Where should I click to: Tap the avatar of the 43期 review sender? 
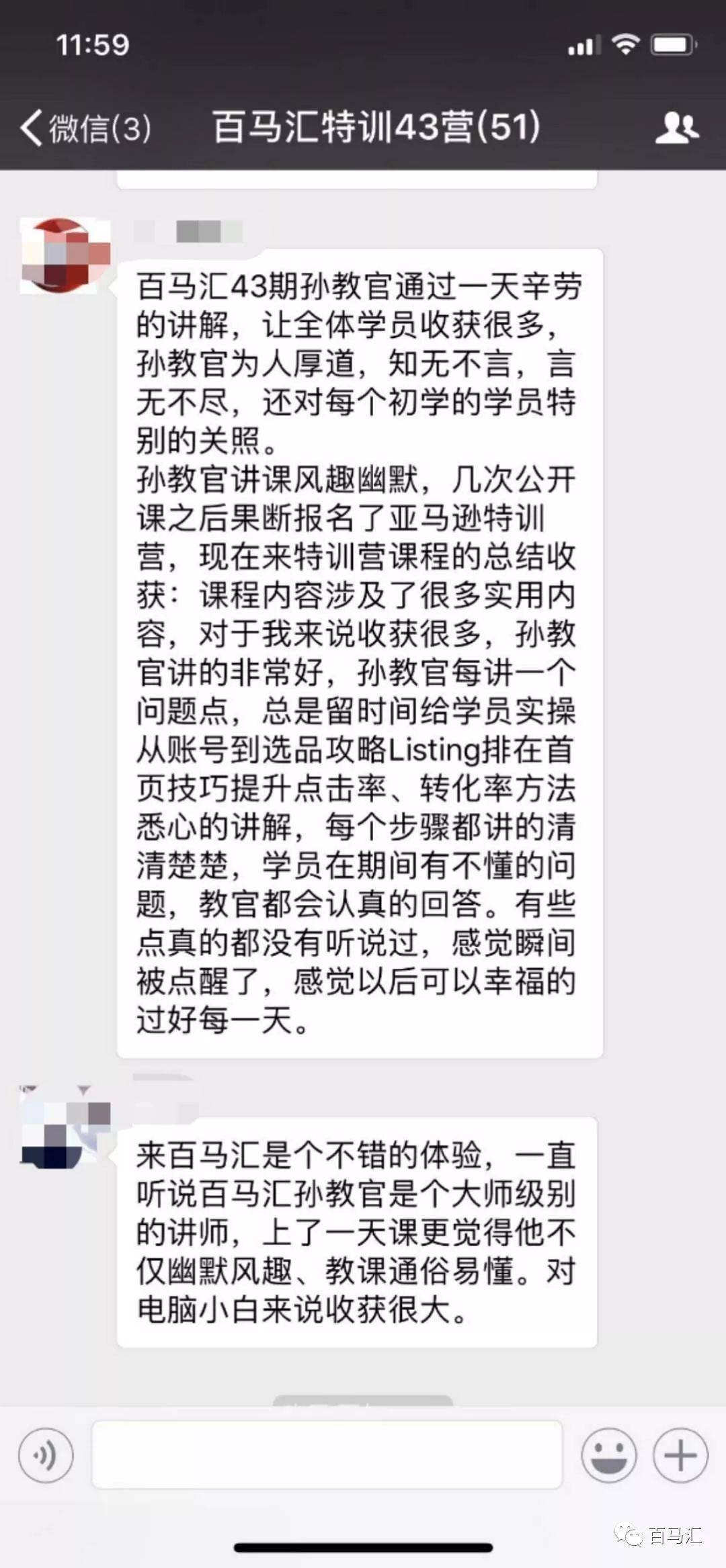point(65,255)
